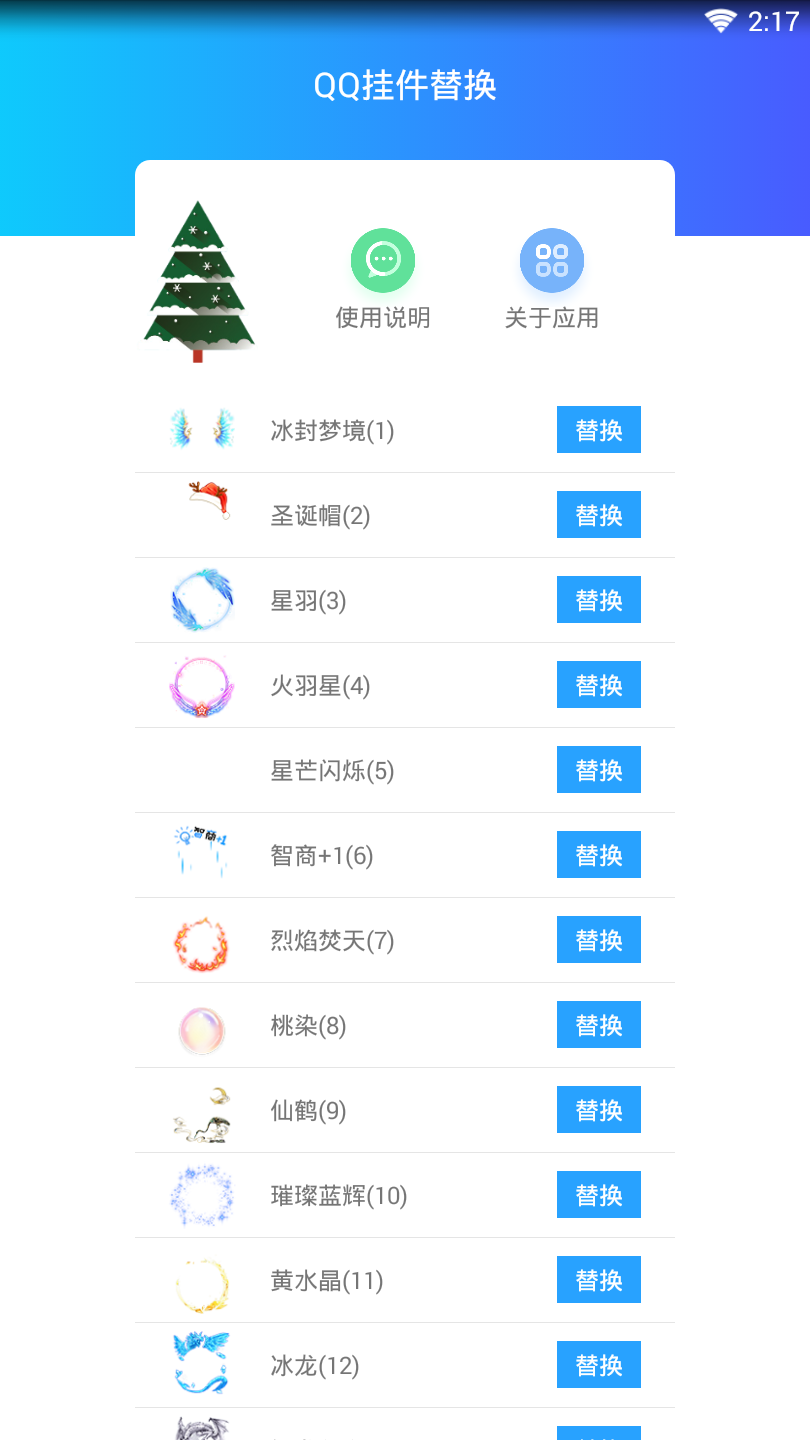
Task: Tap 替换 next to 星羽(3)
Action: tap(599, 600)
